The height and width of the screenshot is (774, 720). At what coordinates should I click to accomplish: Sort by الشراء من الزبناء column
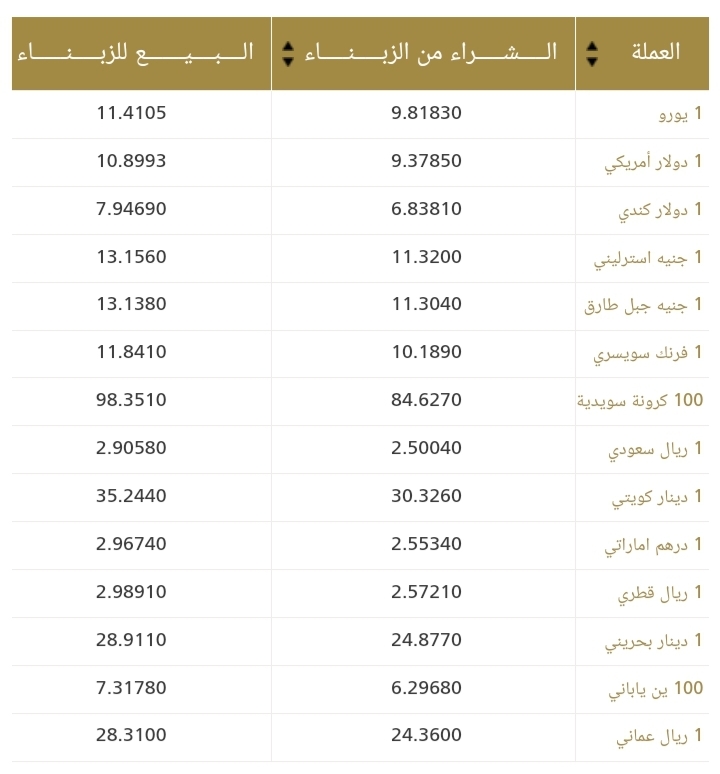tap(289, 53)
